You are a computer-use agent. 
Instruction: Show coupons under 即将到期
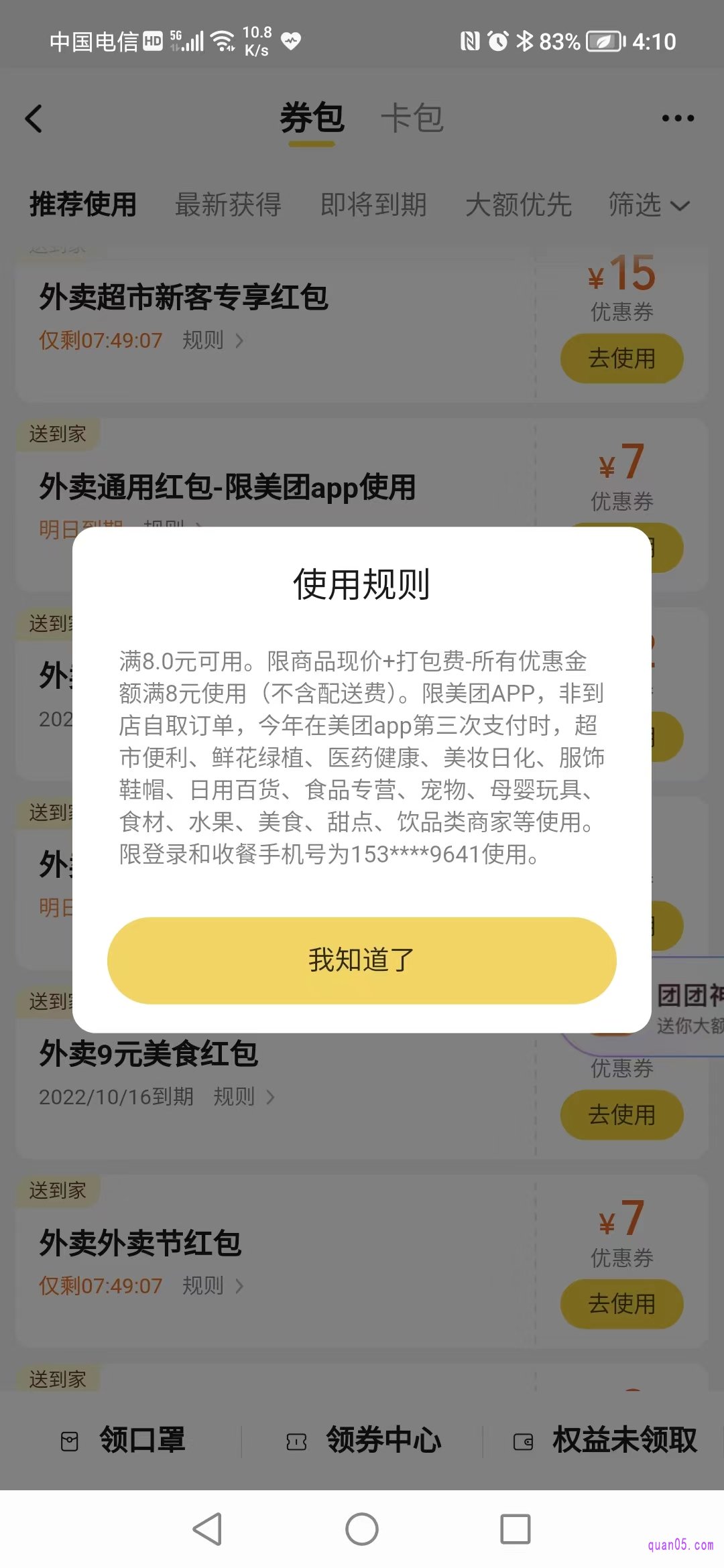pos(373,204)
